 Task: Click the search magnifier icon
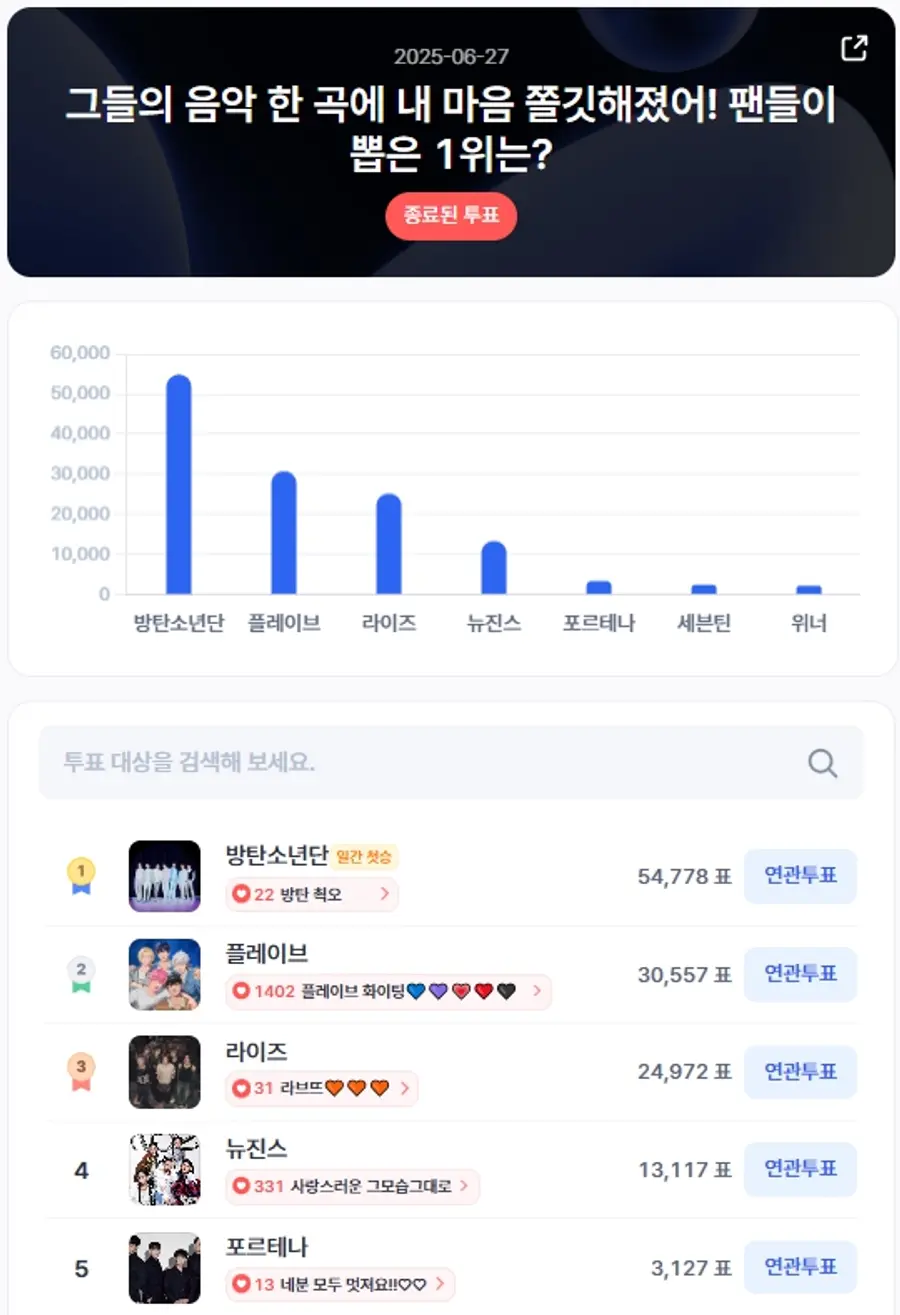tap(822, 762)
